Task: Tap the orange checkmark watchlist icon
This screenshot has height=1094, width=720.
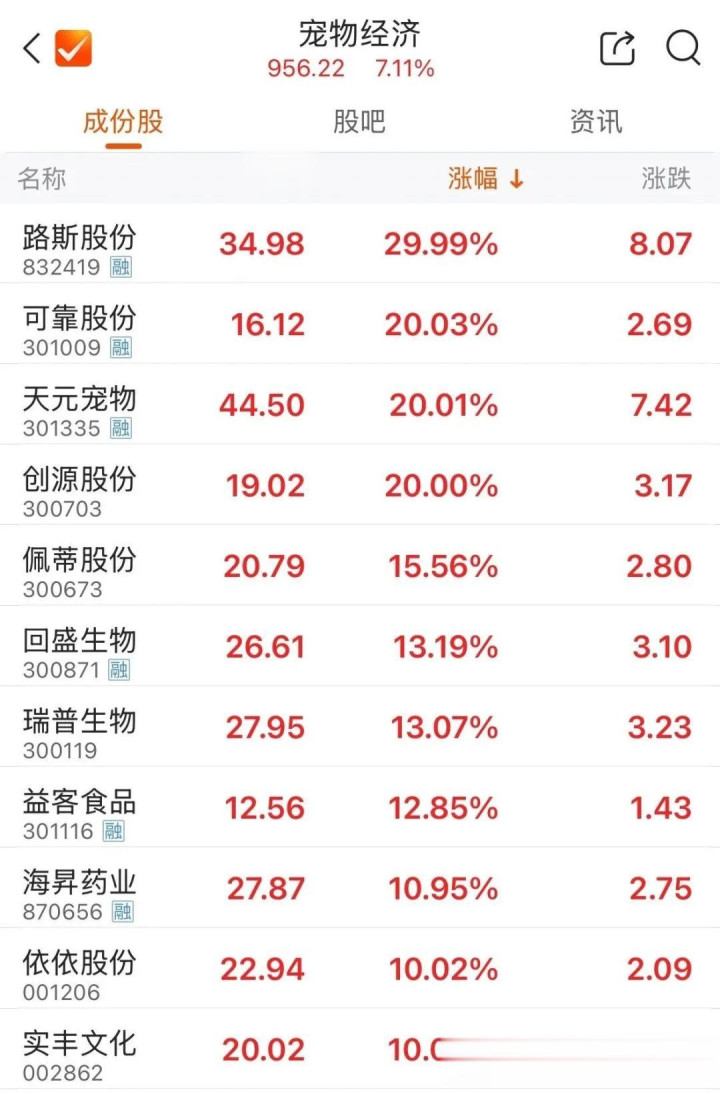Action: (73, 48)
